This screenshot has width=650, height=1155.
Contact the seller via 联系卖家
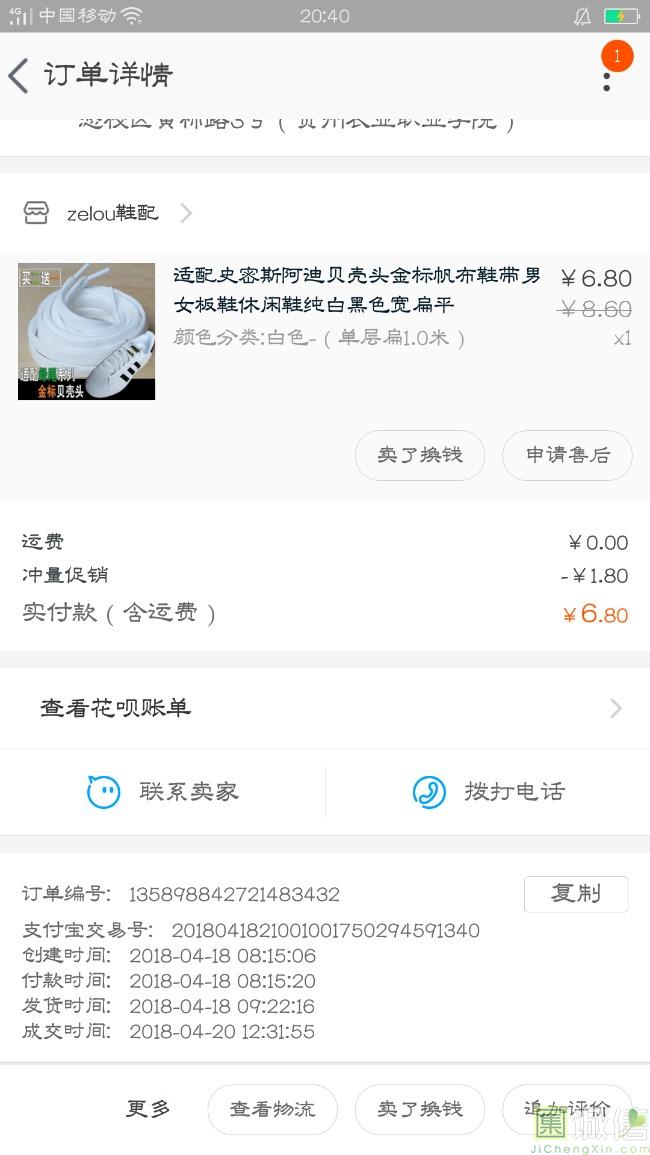(163, 792)
